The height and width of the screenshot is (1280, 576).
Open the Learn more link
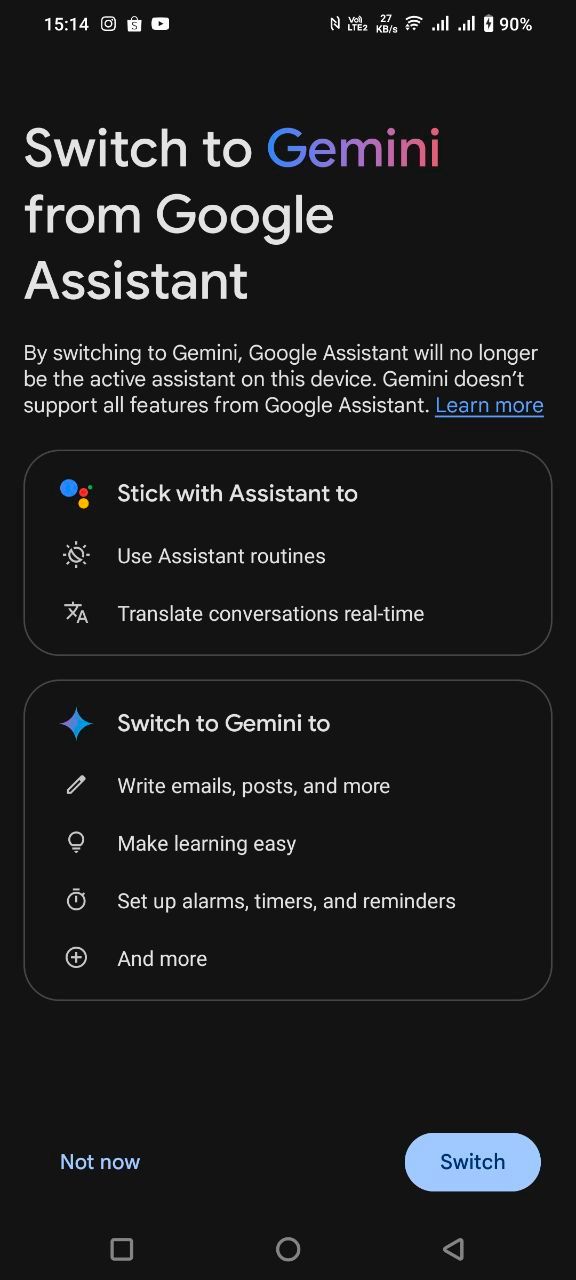click(489, 405)
